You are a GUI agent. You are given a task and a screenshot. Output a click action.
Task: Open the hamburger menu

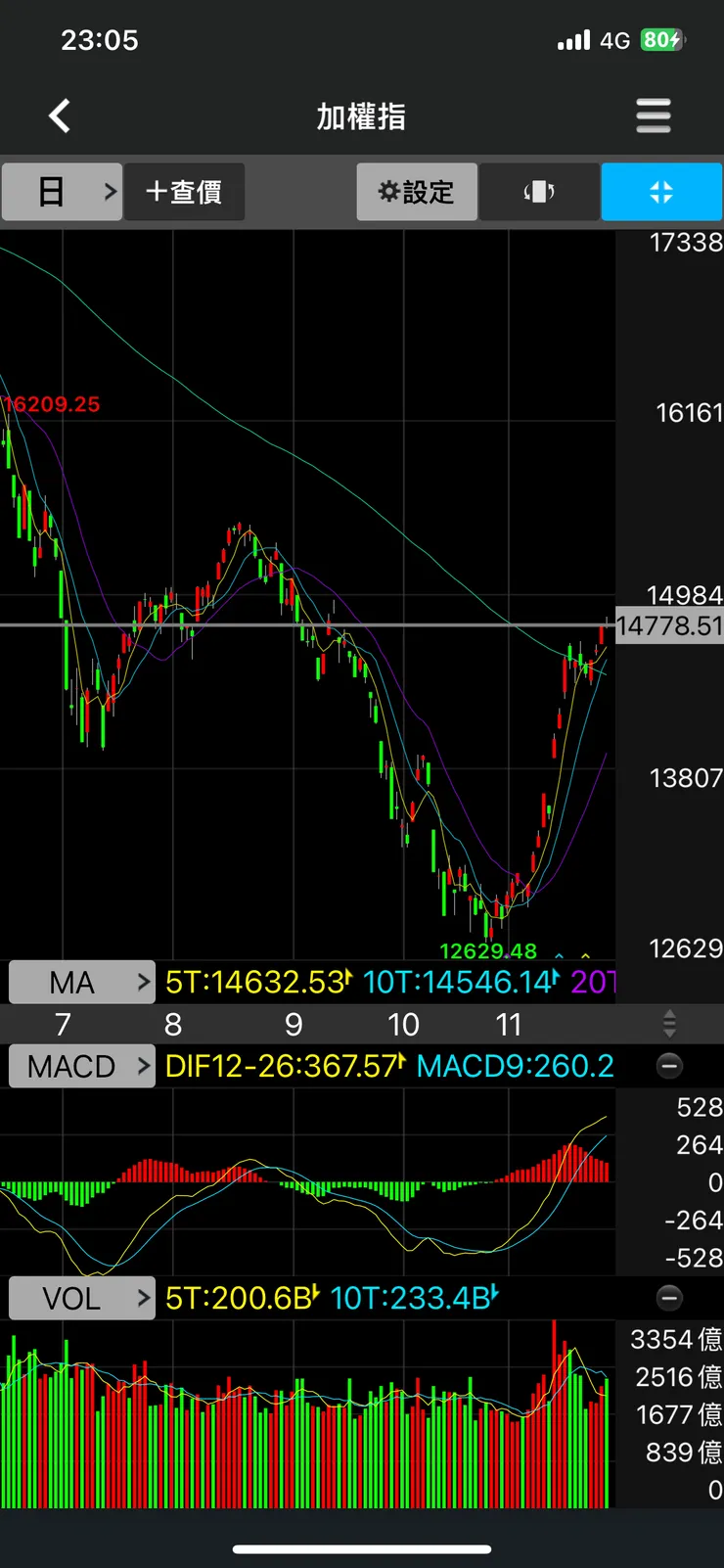click(x=653, y=115)
